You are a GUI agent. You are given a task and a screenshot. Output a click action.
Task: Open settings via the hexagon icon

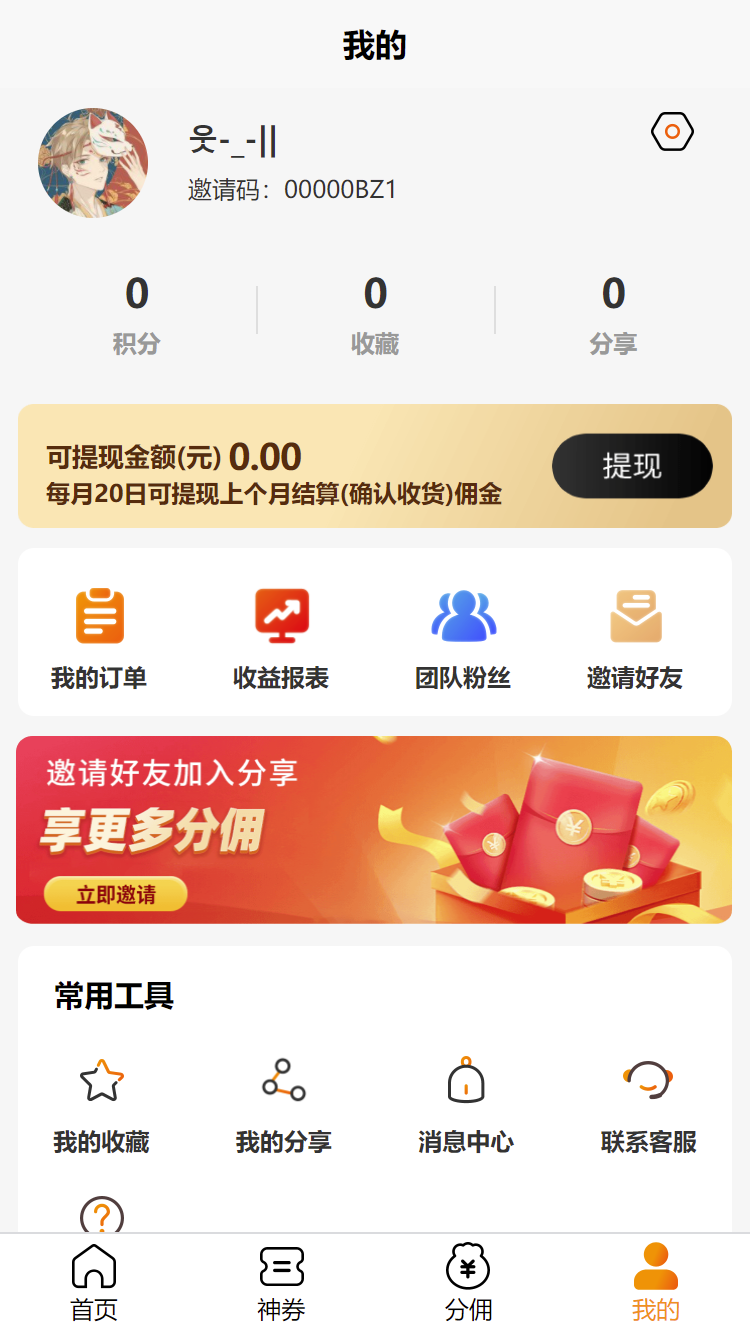pyautogui.click(x=672, y=132)
